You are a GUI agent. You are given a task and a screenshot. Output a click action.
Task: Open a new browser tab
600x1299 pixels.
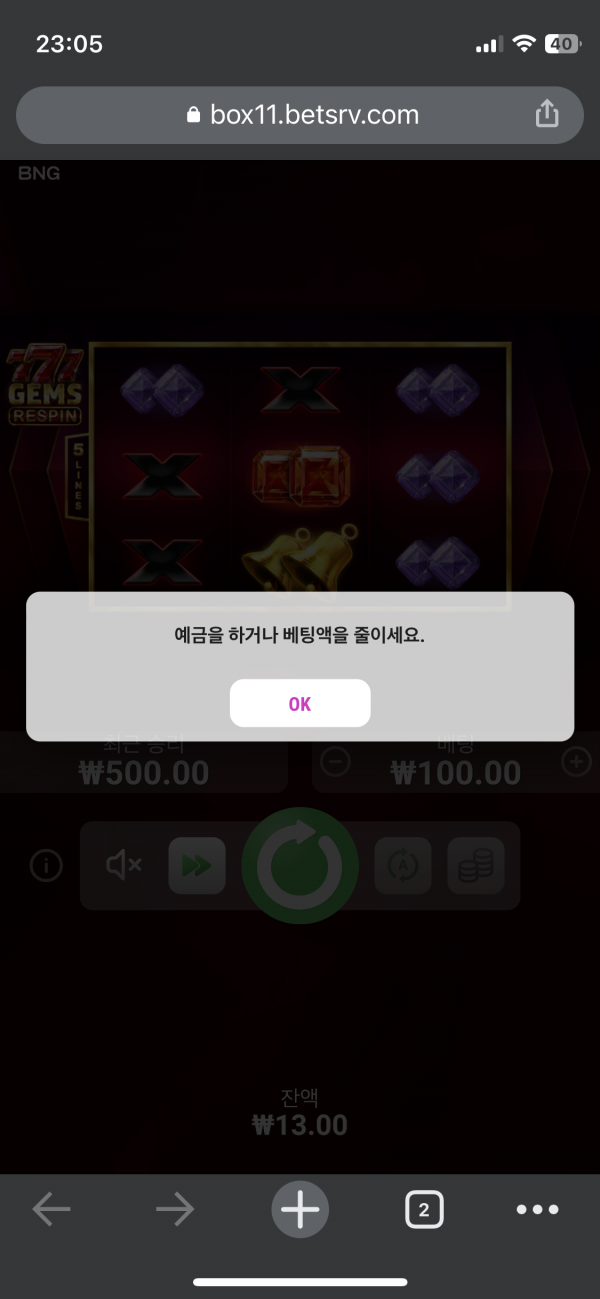coord(300,1210)
